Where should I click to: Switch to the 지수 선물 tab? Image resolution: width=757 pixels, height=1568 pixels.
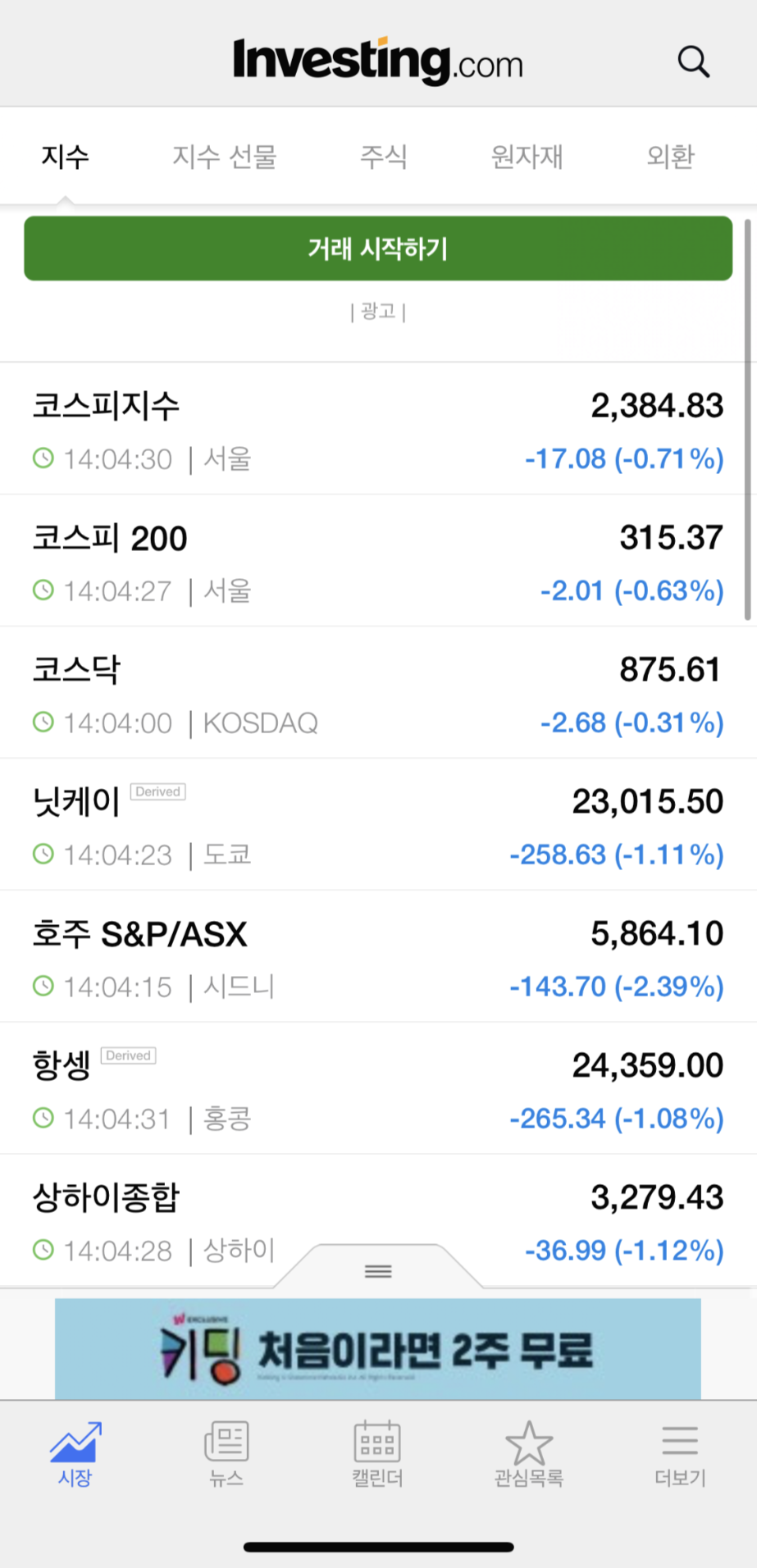[x=224, y=156]
